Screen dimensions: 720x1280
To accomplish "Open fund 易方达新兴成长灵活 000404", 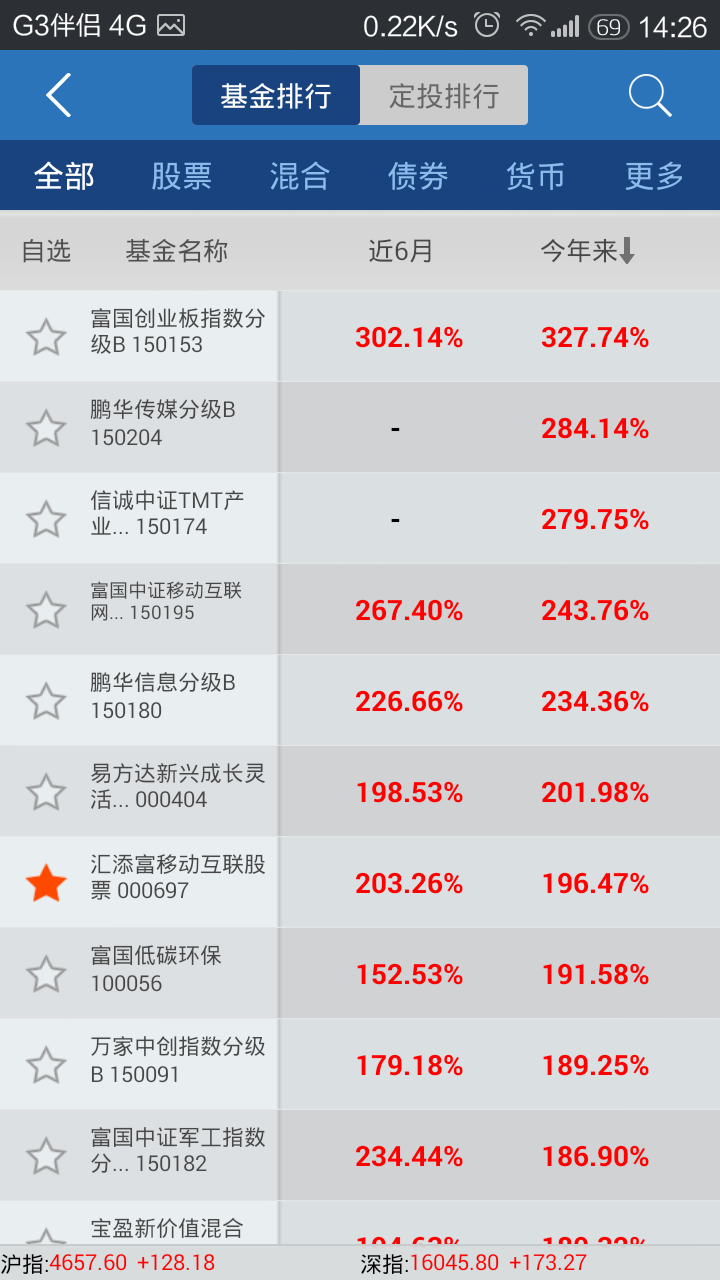I will [x=360, y=792].
